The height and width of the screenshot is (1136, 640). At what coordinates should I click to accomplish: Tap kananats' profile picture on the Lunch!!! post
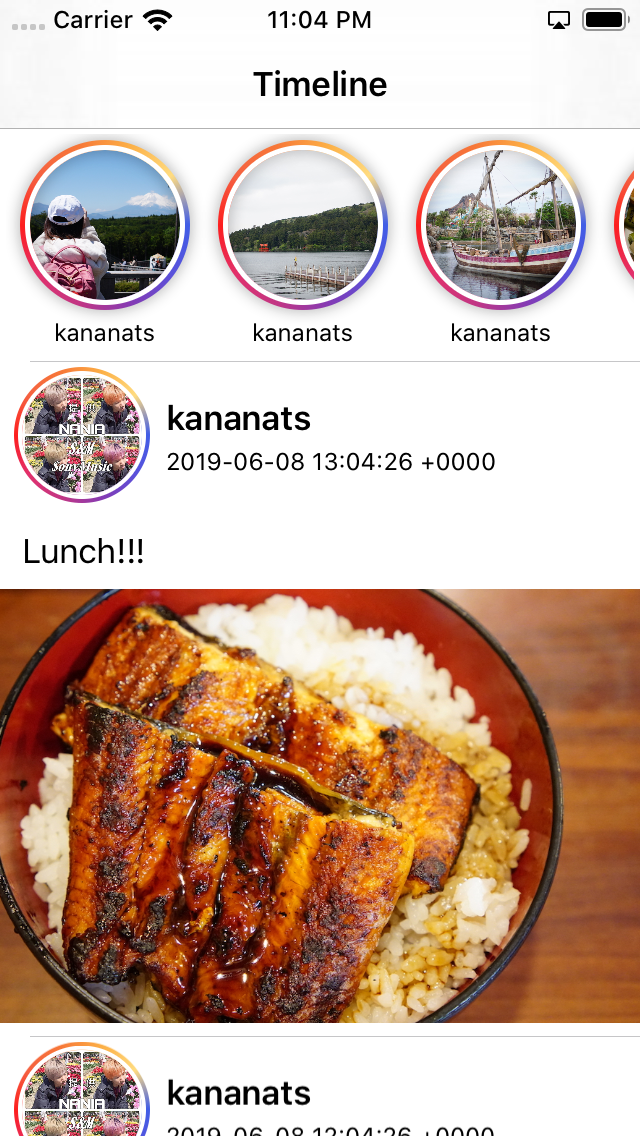pos(82,436)
